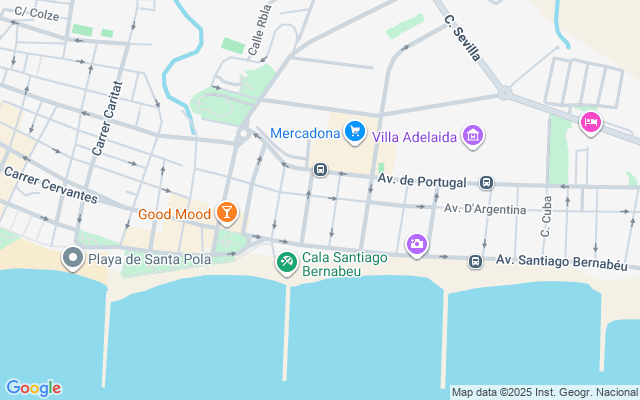640x400 pixels.
Task: Tap the bus stop beside Av. de Portugal label
Action: coord(486,182)
